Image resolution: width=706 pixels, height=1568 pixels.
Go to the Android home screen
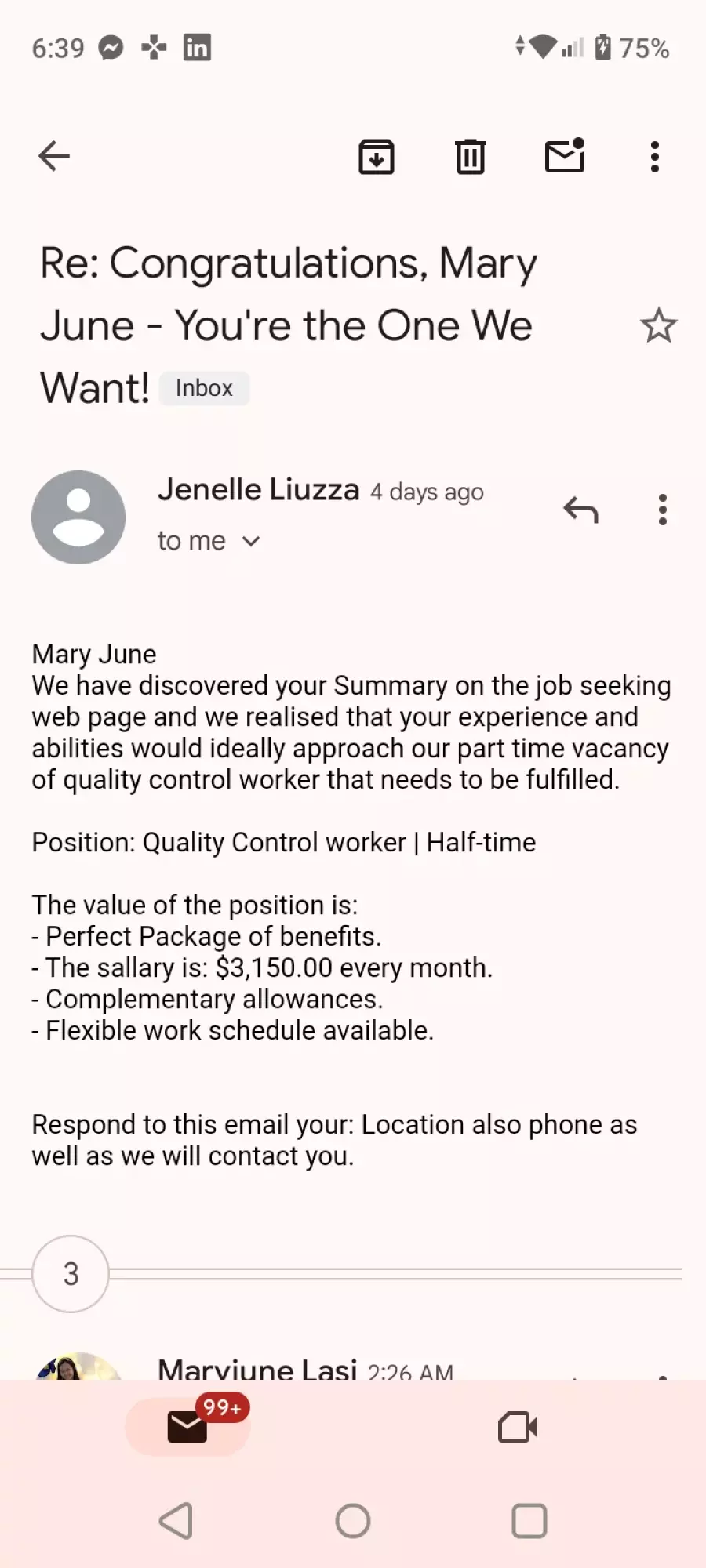(x=353, y=1521)
